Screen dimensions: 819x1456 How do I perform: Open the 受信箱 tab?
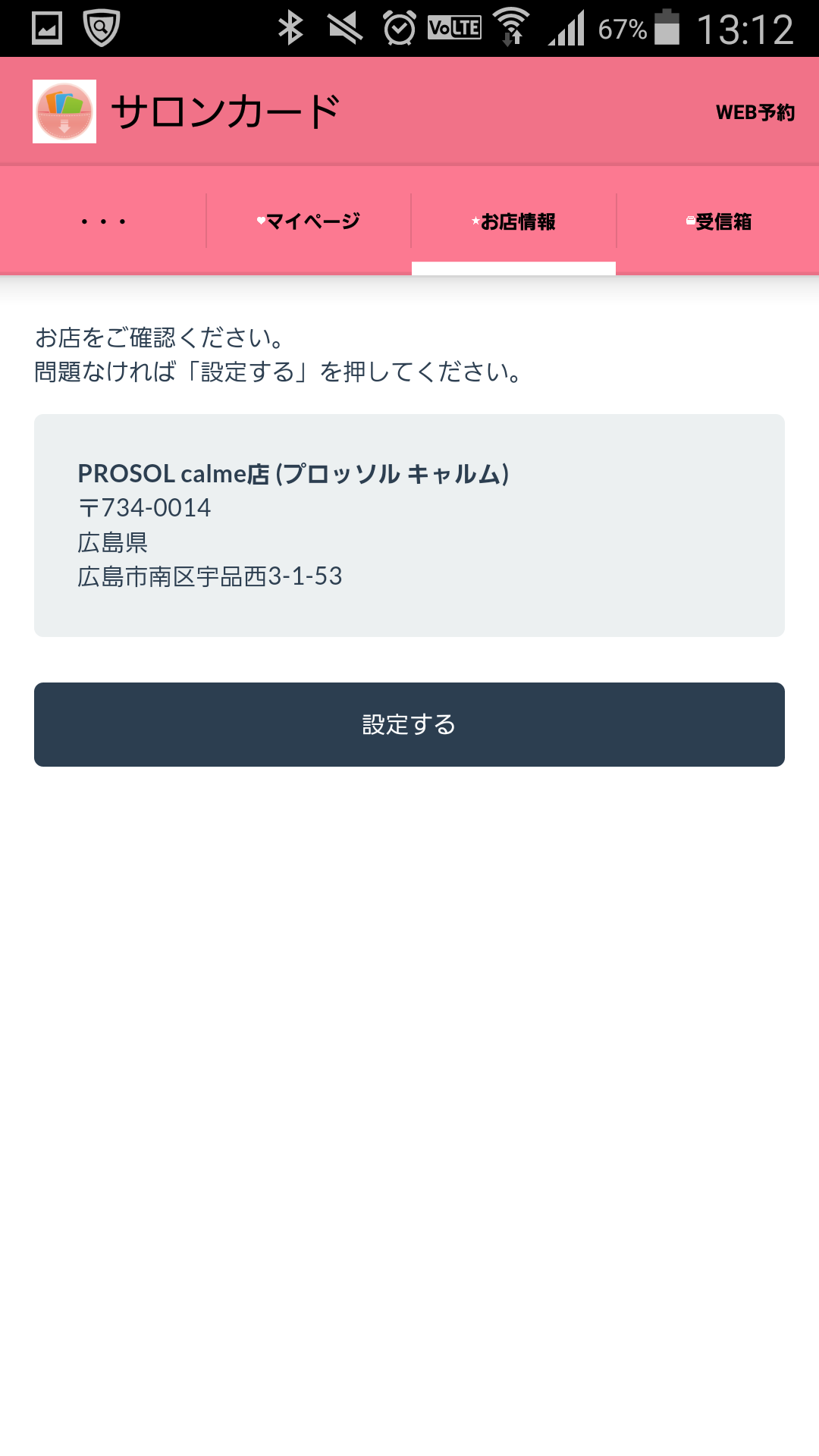click(x=718, y=221)
